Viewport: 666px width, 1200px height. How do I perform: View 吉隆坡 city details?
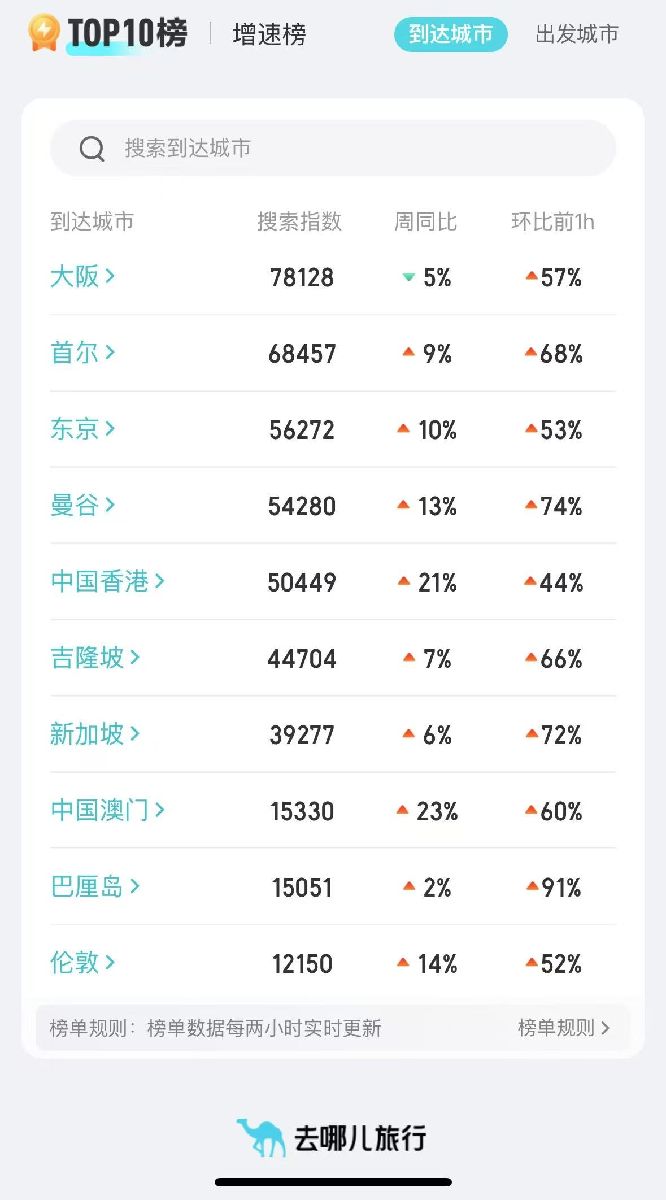tap(95, 657)
